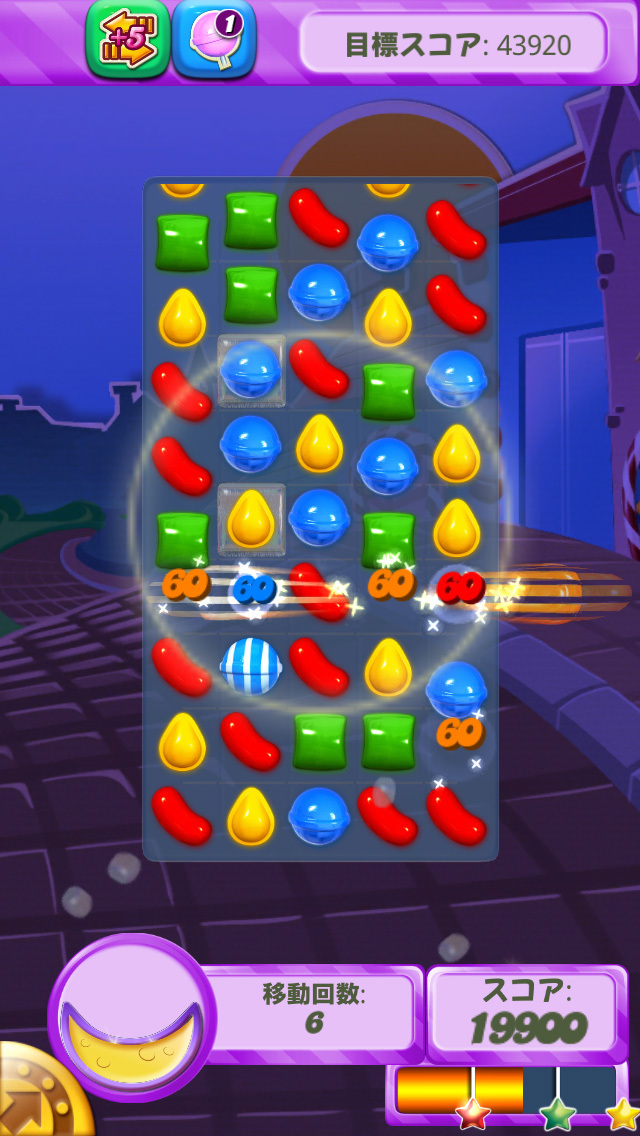Activate the lollipop hammer booster
This screenshot has width=640, height=1136.
[213, 38]
